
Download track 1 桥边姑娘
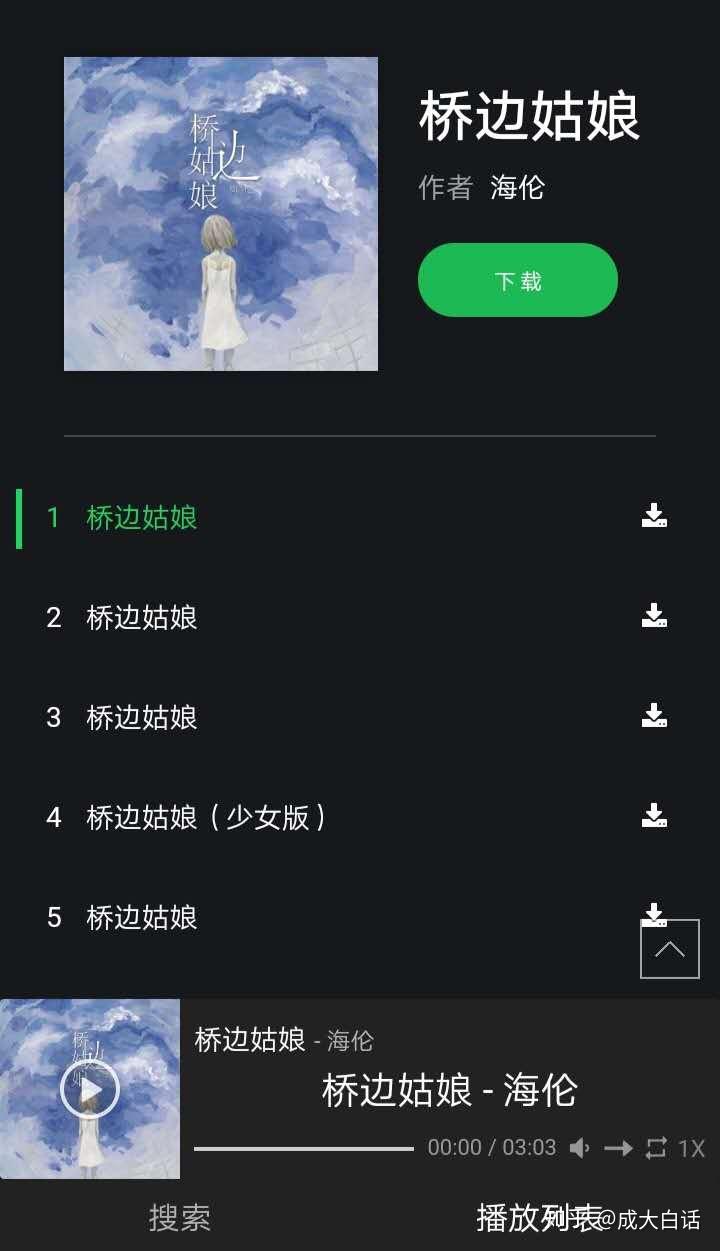655,518
